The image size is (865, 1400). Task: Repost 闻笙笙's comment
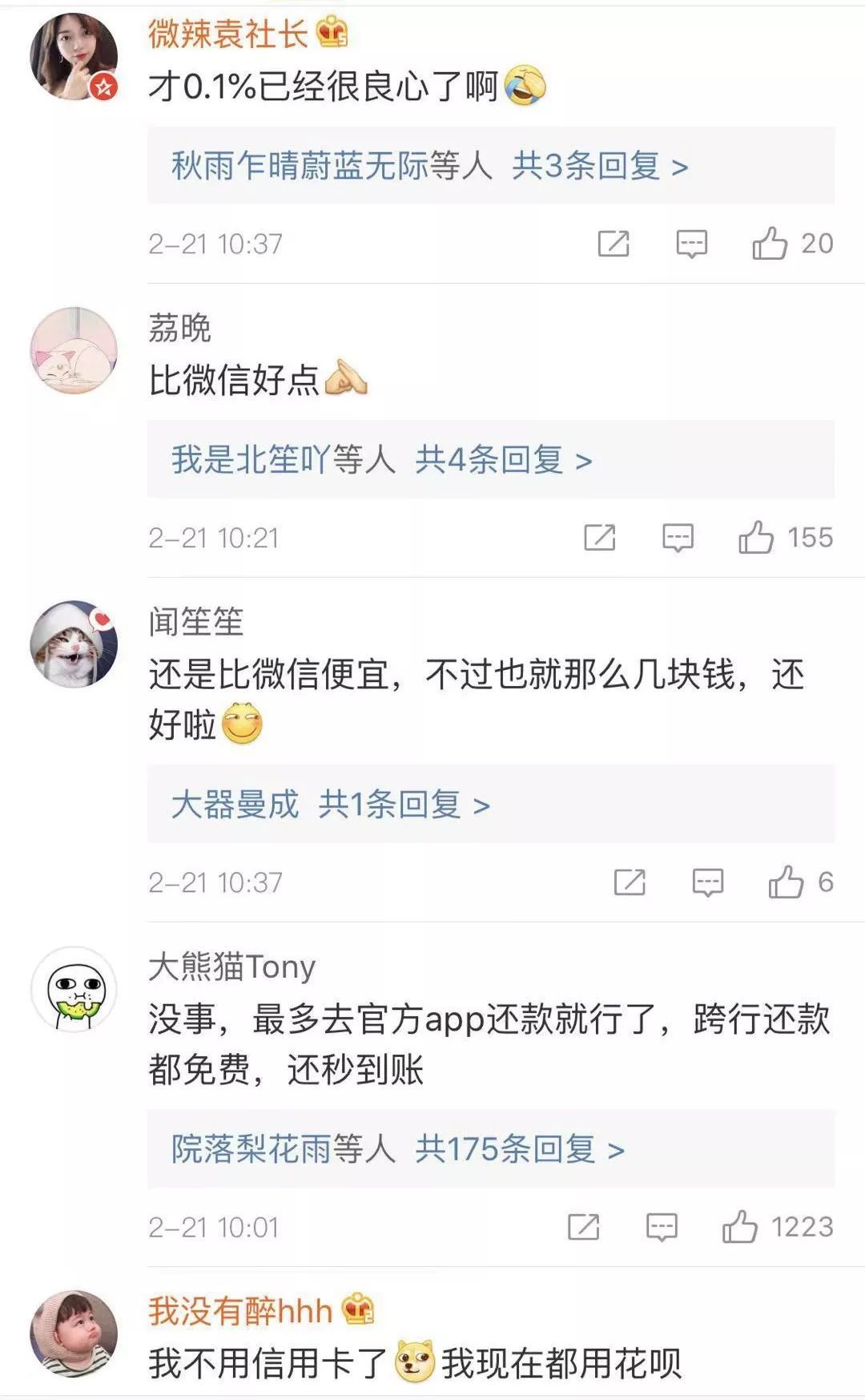(630, 882)
